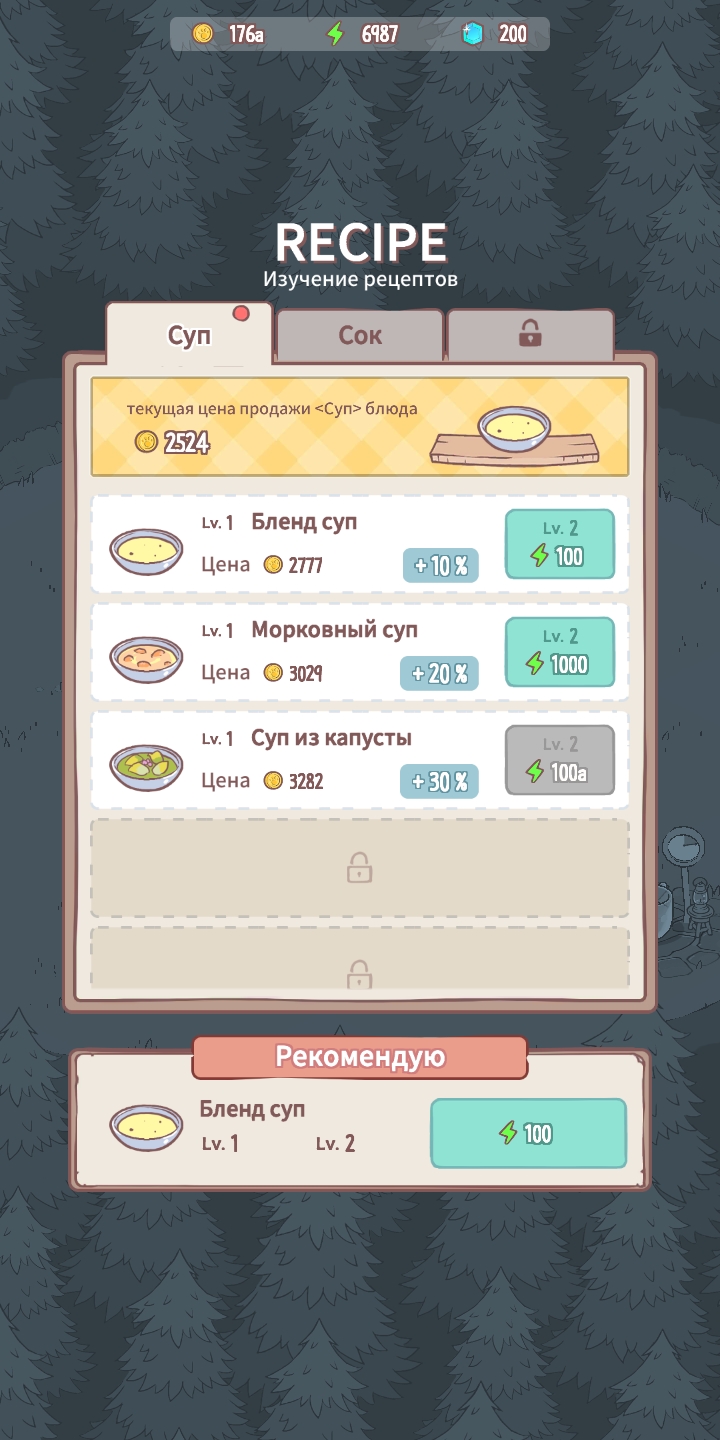
Task: Switch to the Сок tab
Action: click(x=360, y=335)
